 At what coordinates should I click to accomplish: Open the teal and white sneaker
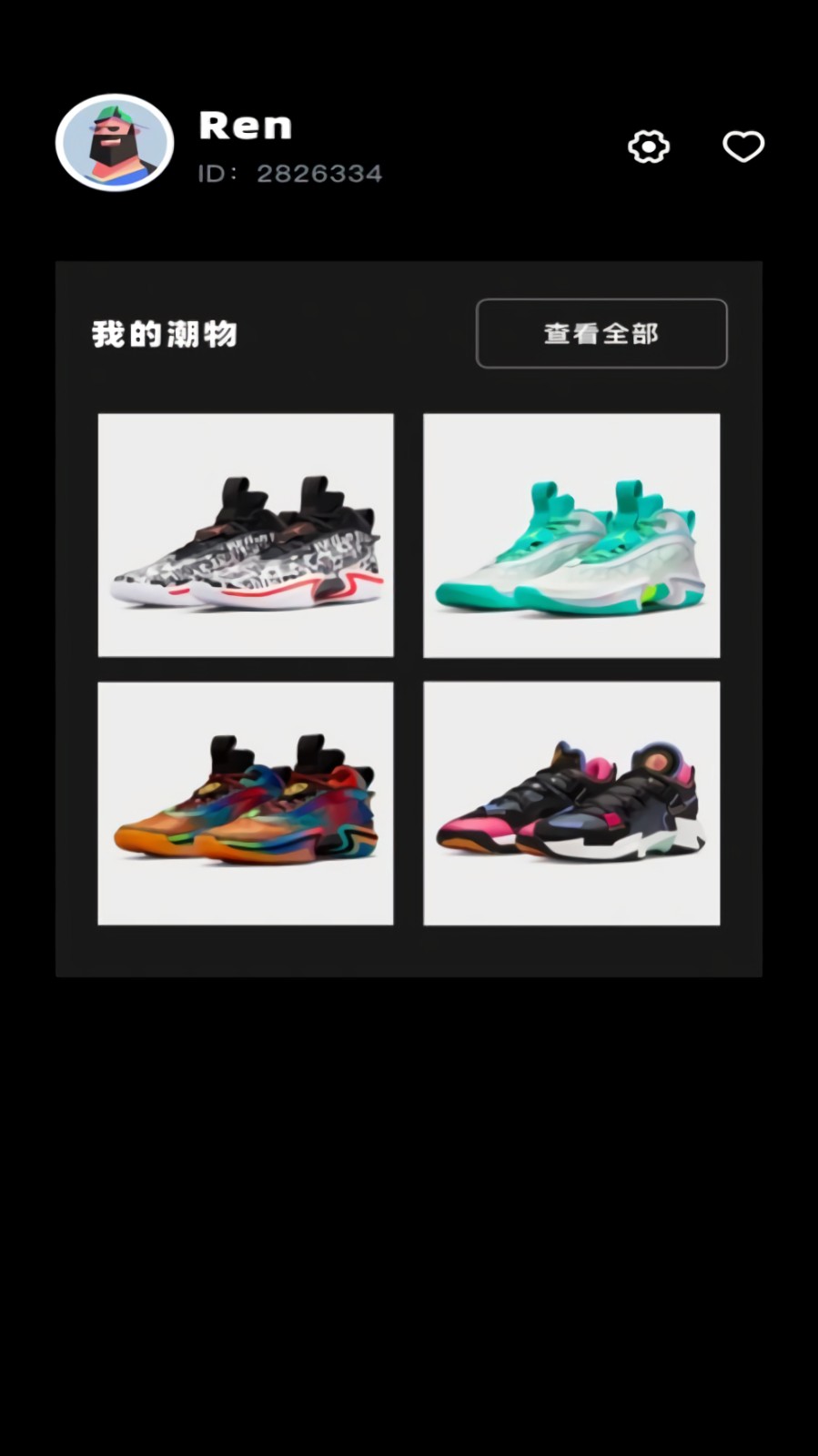click(x=571, y=535)
